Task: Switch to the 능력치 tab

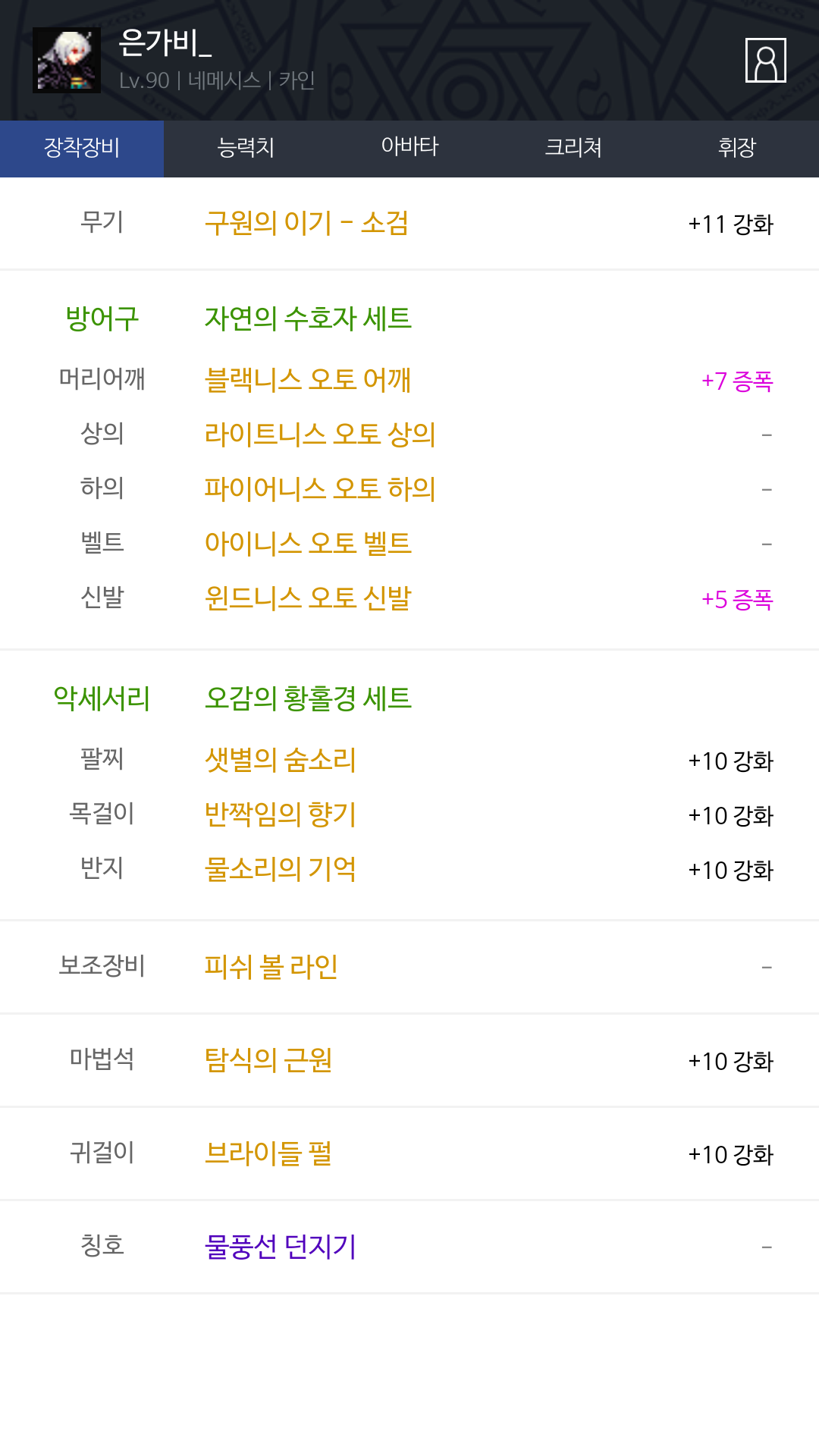Action: pyautogui.click(x=246, y=149)
